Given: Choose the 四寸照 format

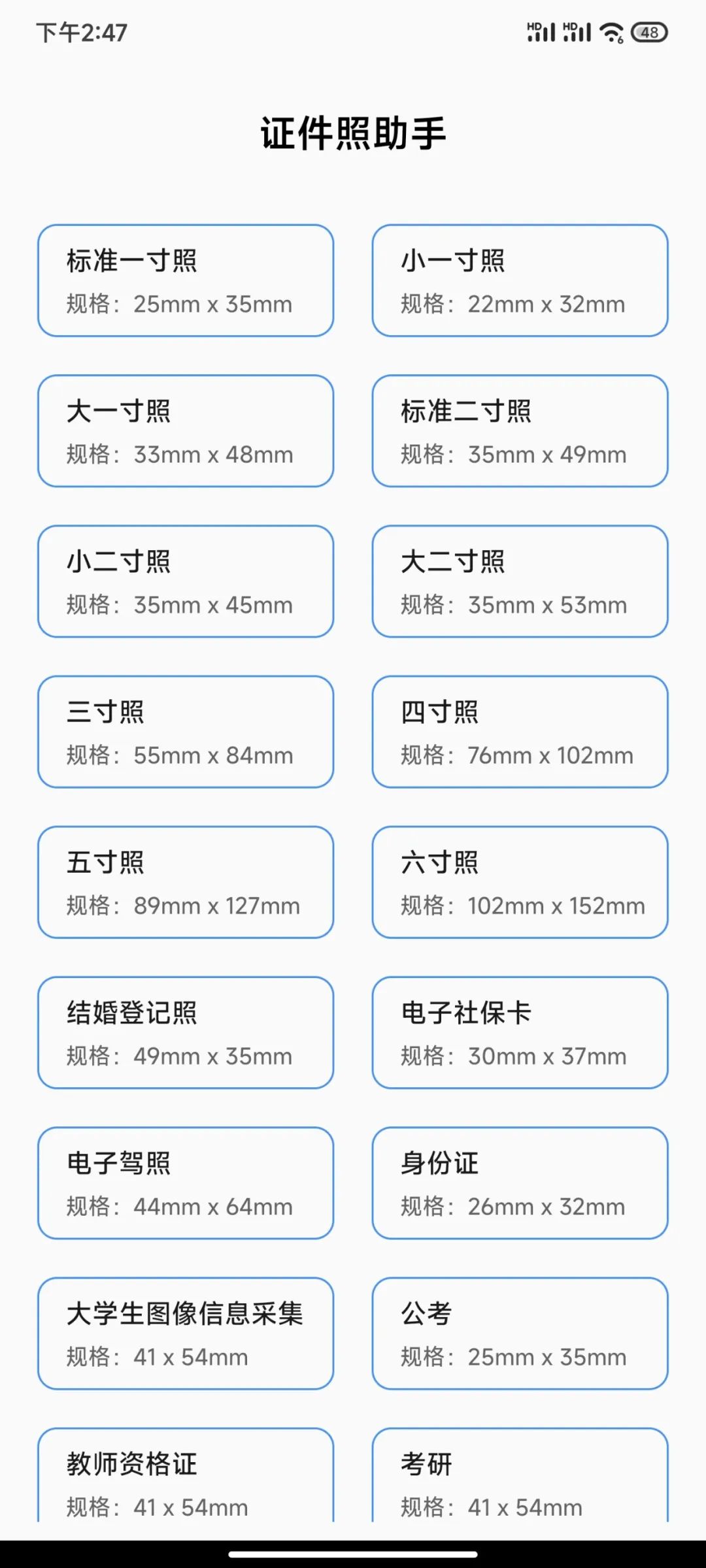Looking at the screenshot, I should 520,732.
